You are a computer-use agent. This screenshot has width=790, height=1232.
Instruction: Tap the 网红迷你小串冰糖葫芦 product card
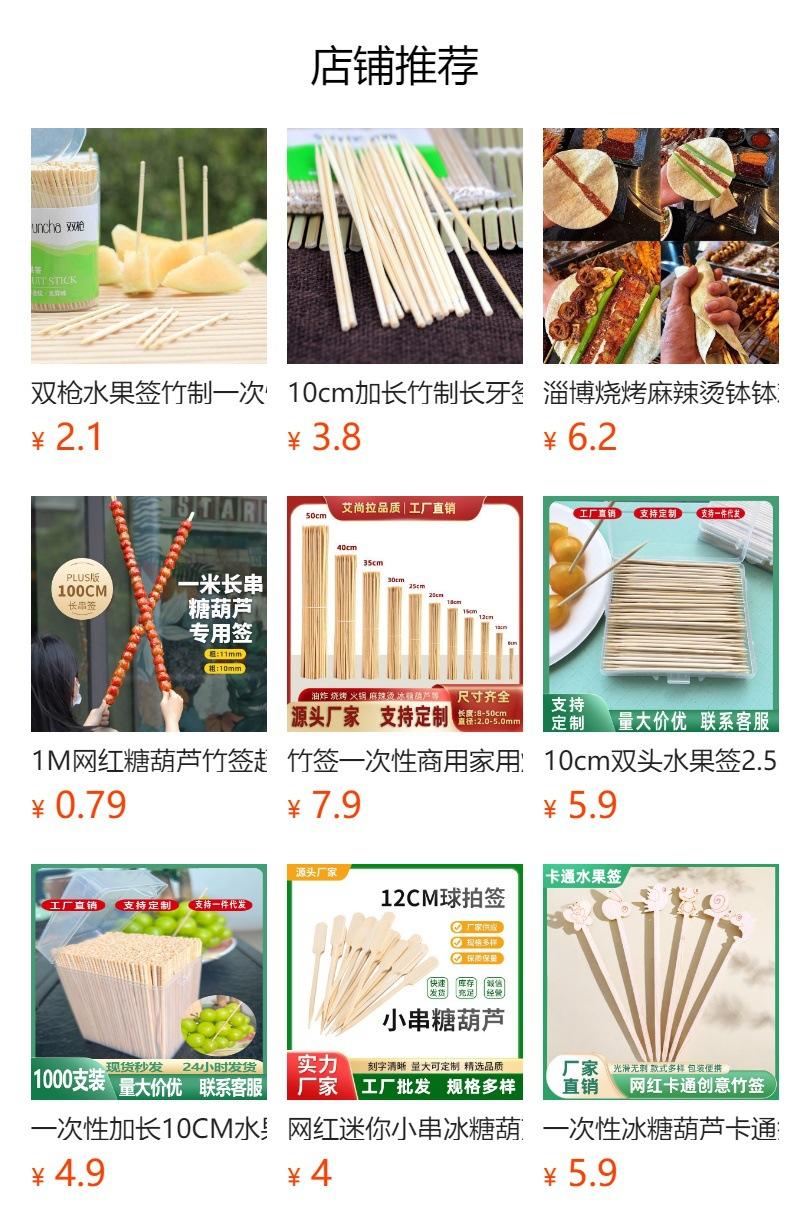click(404, 982)
